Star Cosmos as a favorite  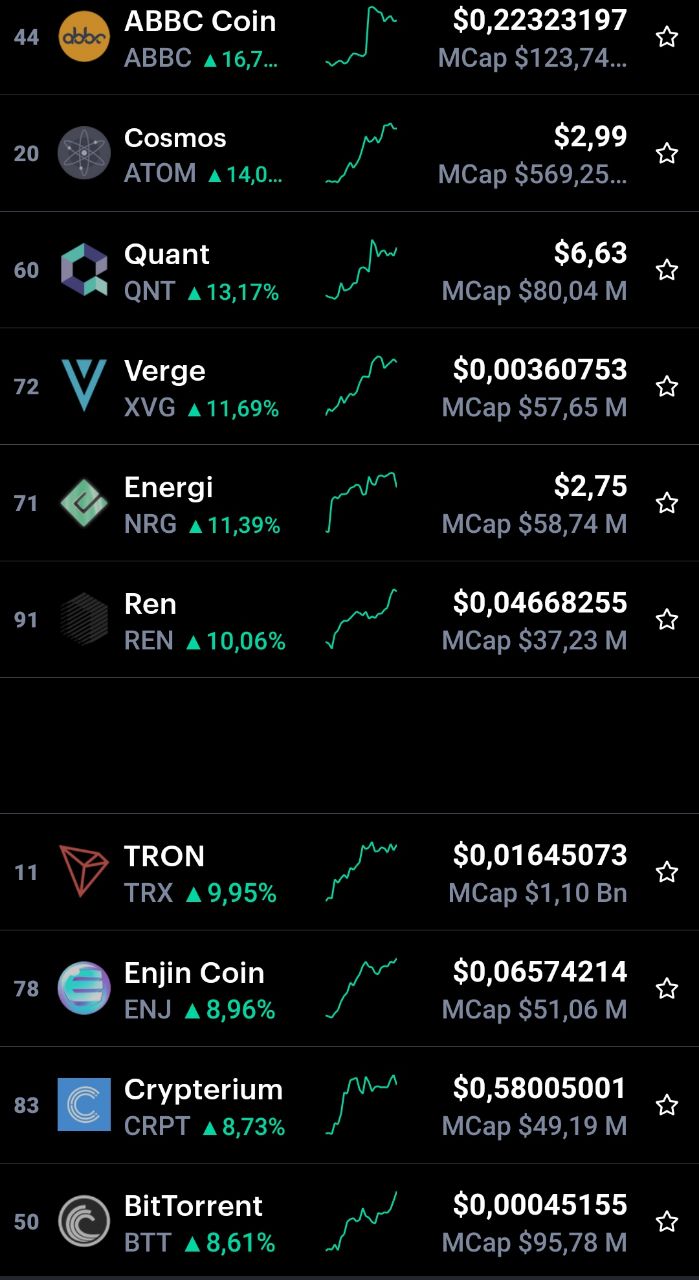point(667,153)
